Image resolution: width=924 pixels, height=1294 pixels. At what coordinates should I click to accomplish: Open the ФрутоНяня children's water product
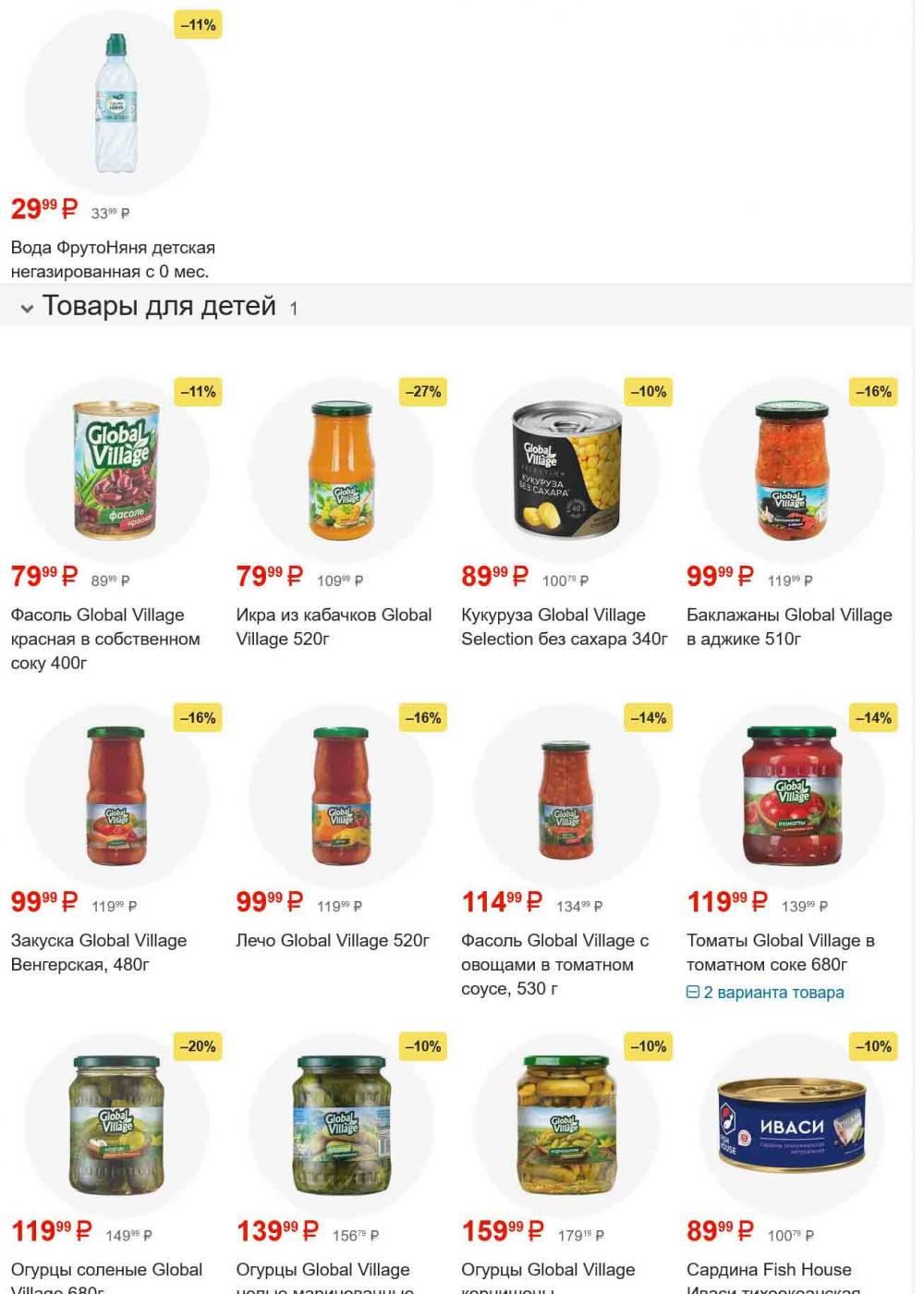(113, 259)
